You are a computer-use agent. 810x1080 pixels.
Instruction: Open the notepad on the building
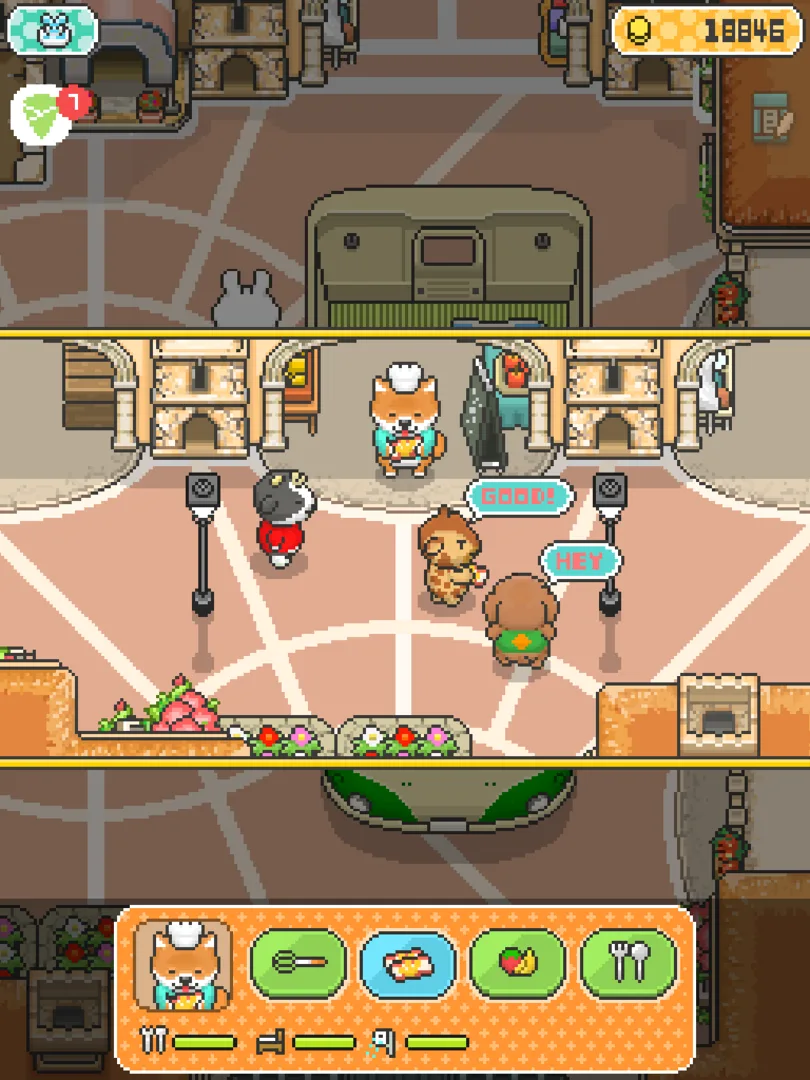(x=770, y=118)
